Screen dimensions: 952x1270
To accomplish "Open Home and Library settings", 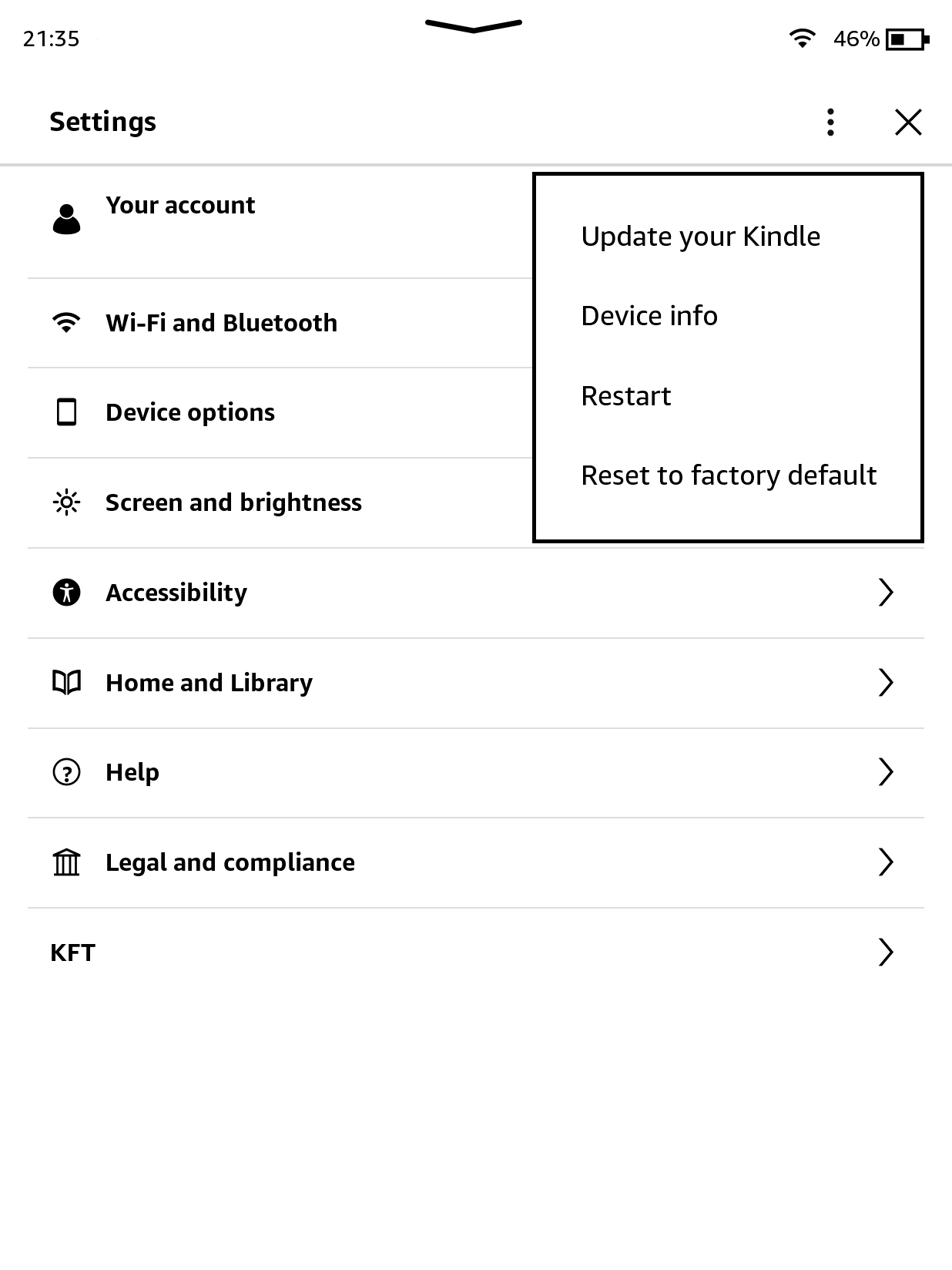I will 209,683.
